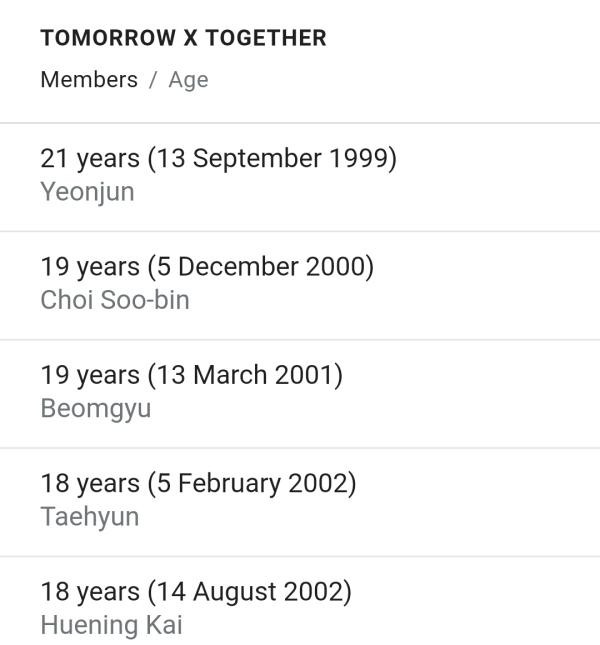
Task: Open the Members breadcrumb link
Action: [89, 80]
